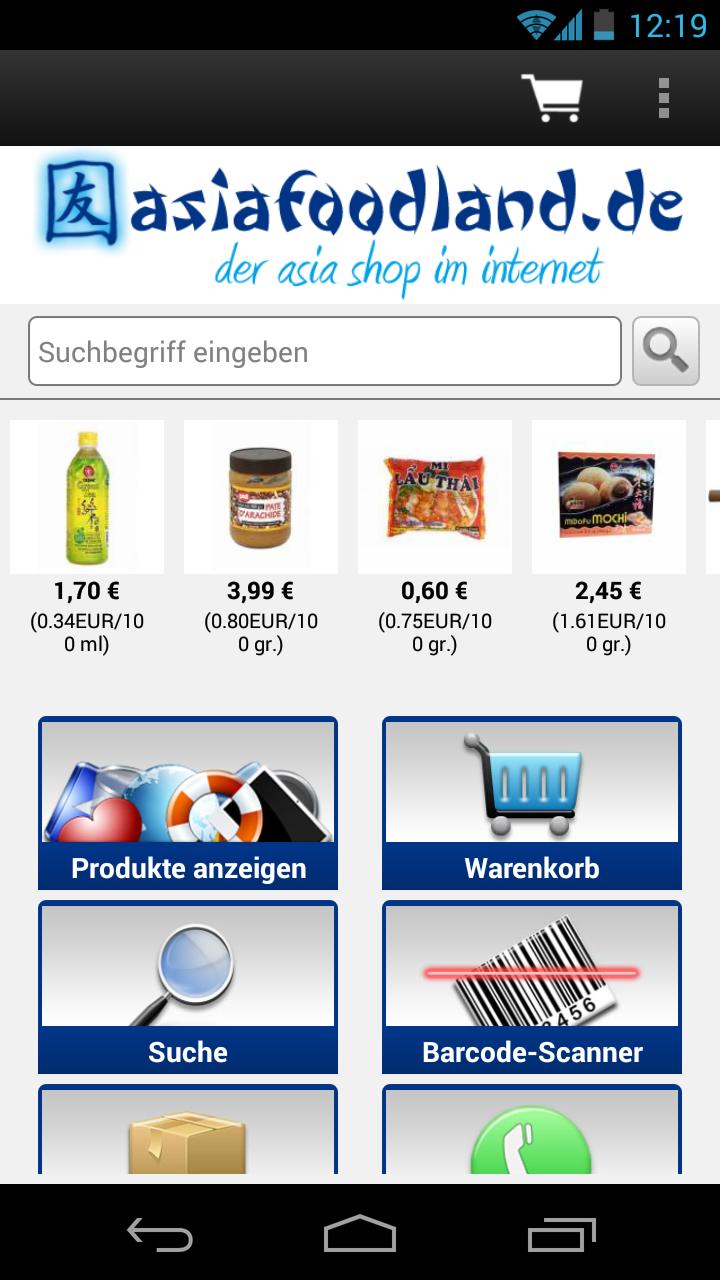Tap the Mi Lau Thai noodles product
This screenshot has height=1280, width=720.
pos(434,496)
